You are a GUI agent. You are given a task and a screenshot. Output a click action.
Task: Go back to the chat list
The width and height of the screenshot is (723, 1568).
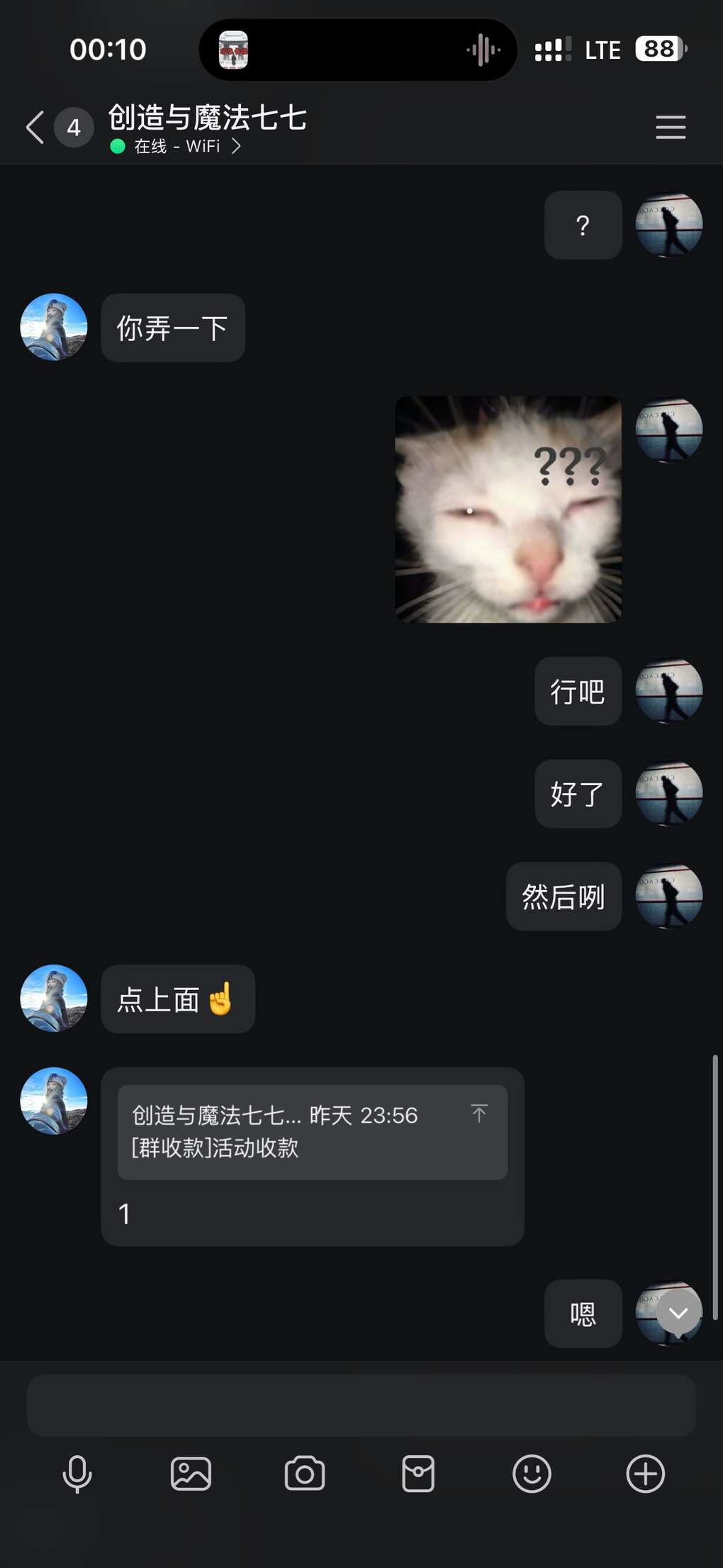tap(35, 128)
